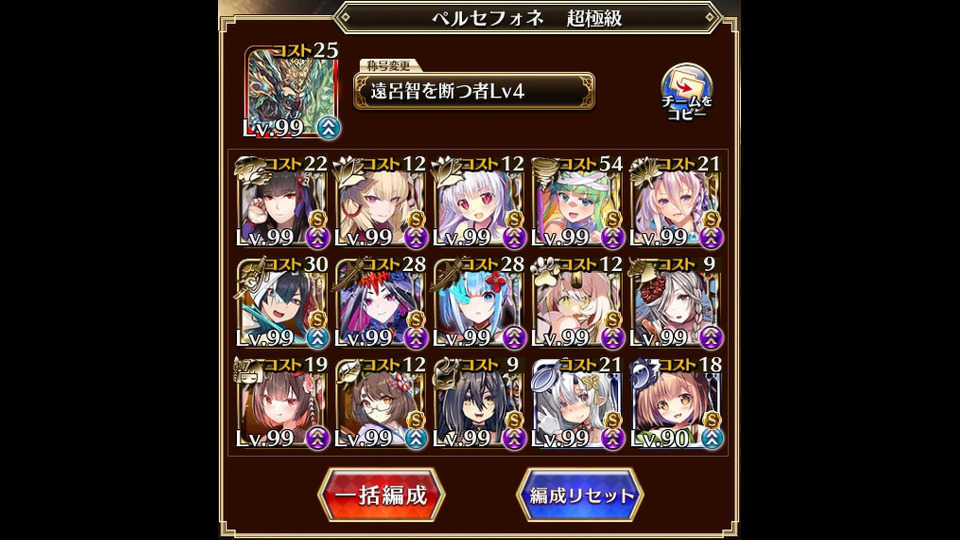Tap the 一括編成 button
Image resolution: width=960 pixels, height=540 pixels.
coord(381,495)
